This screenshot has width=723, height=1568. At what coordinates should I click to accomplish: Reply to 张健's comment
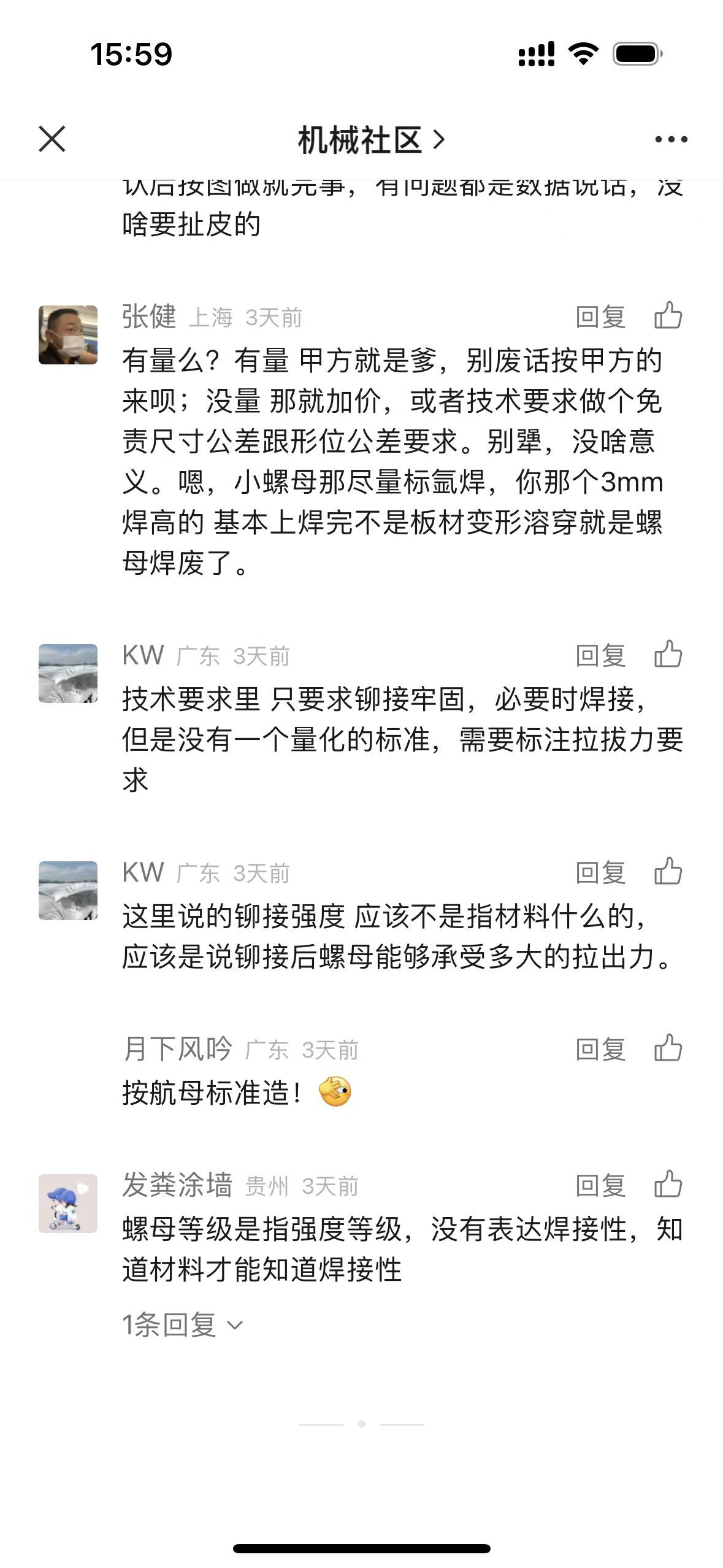(x=600, y=317)
